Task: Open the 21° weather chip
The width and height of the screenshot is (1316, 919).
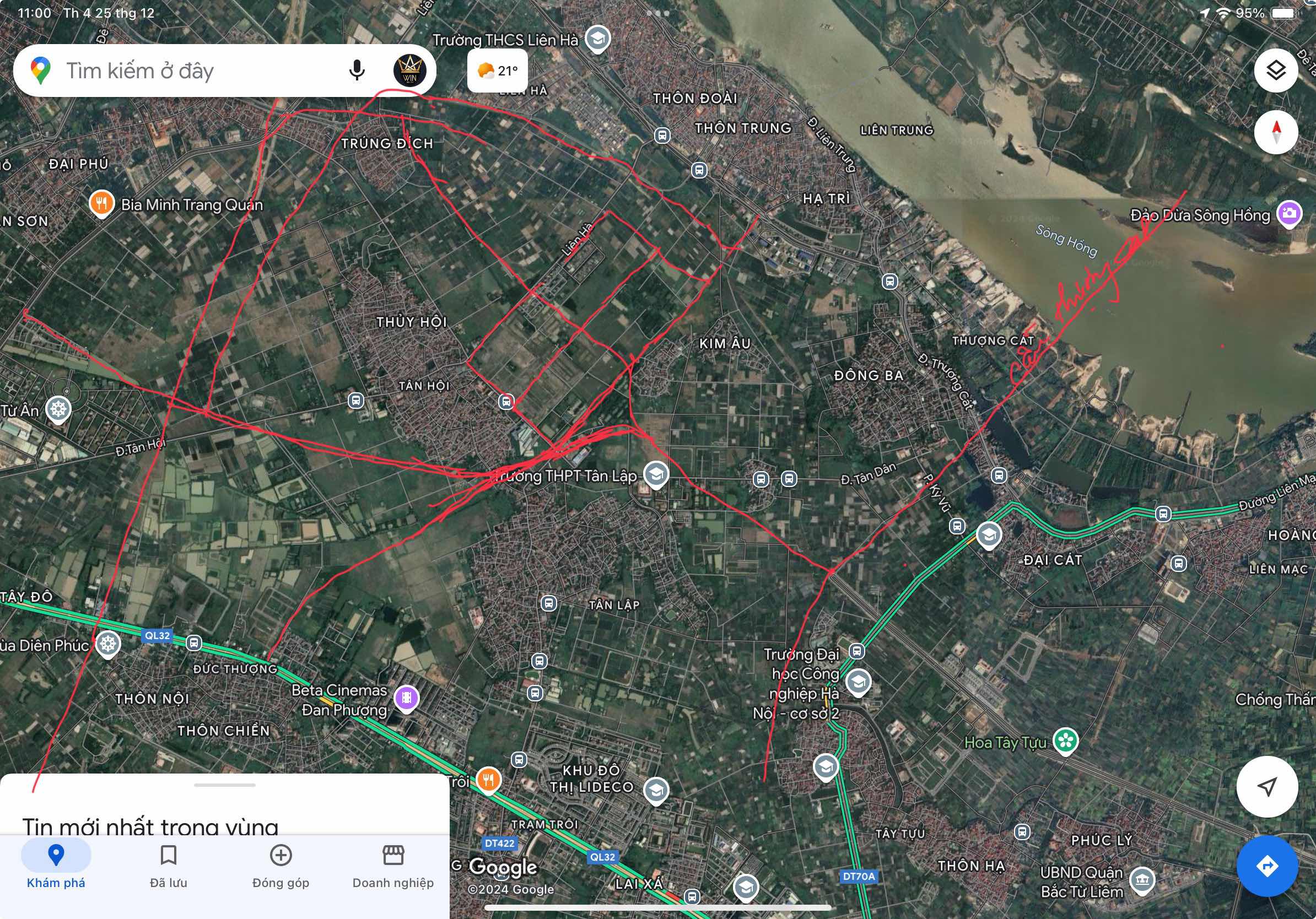Action: pyautogui.click(x=497, y=71)
